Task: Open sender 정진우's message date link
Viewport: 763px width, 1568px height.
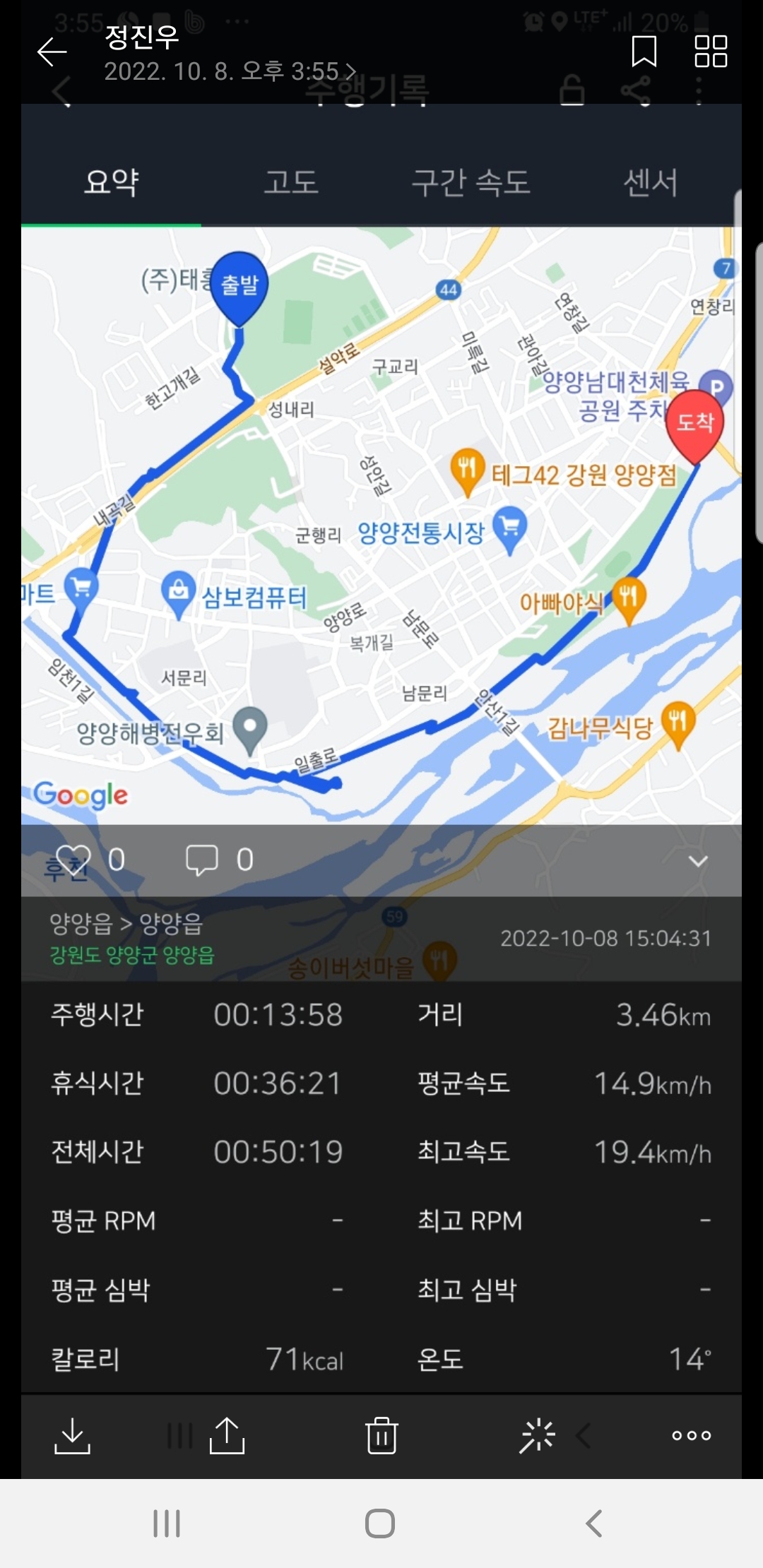Action: point(230,71)
